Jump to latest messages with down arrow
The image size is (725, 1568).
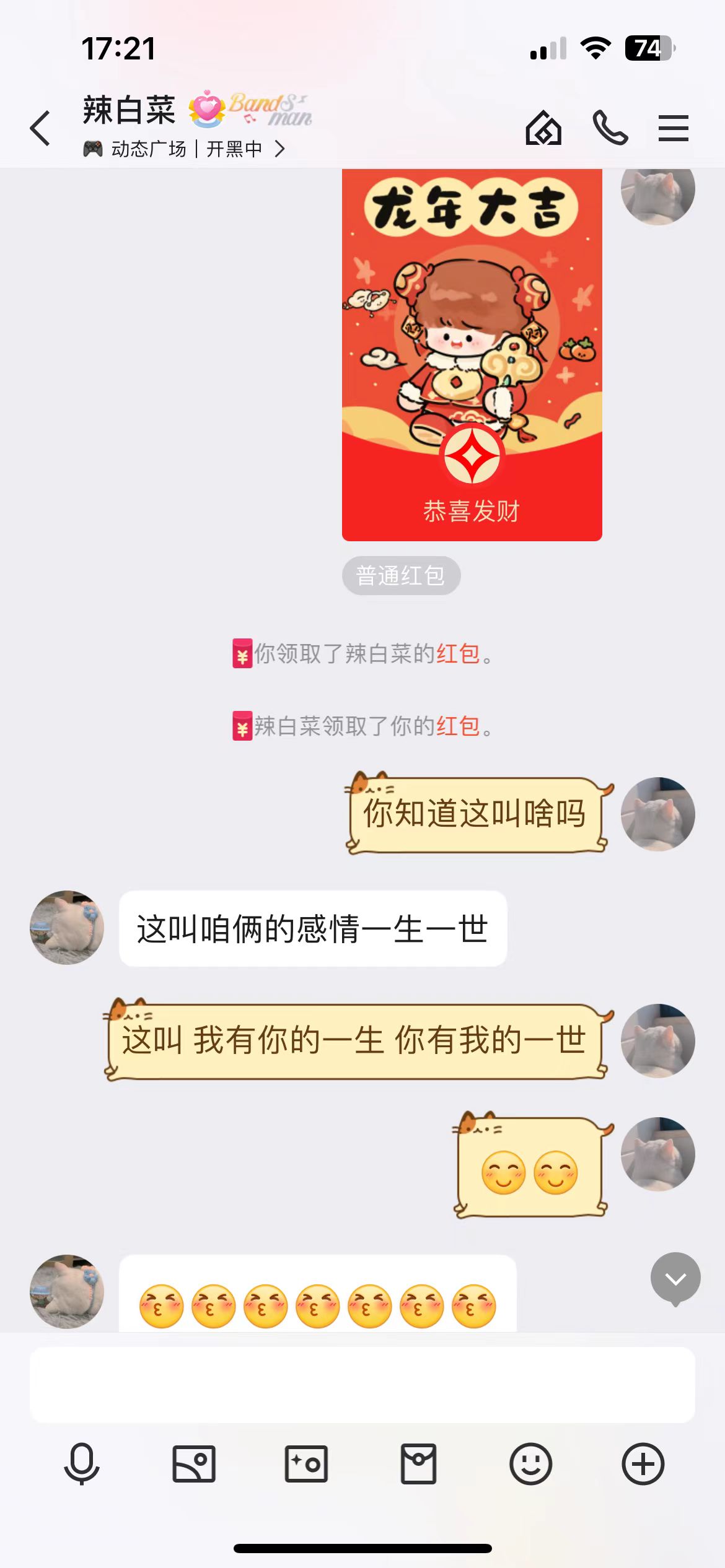pyautogui.click(x=675, y=1278)
